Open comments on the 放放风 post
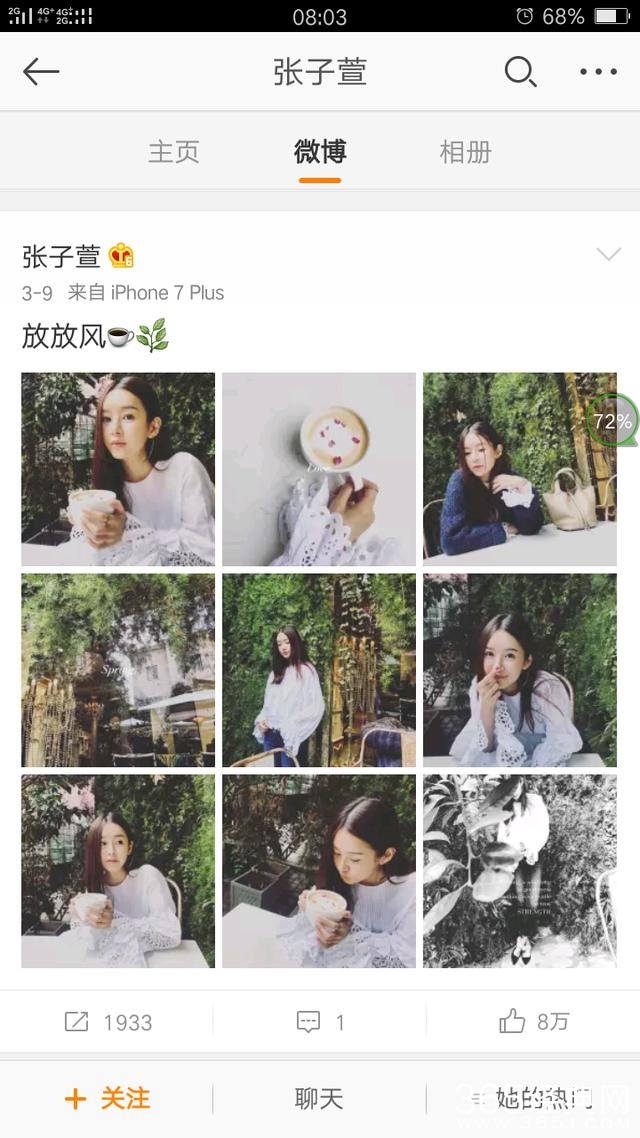 pyautogui.click(x=320, y=1022)
